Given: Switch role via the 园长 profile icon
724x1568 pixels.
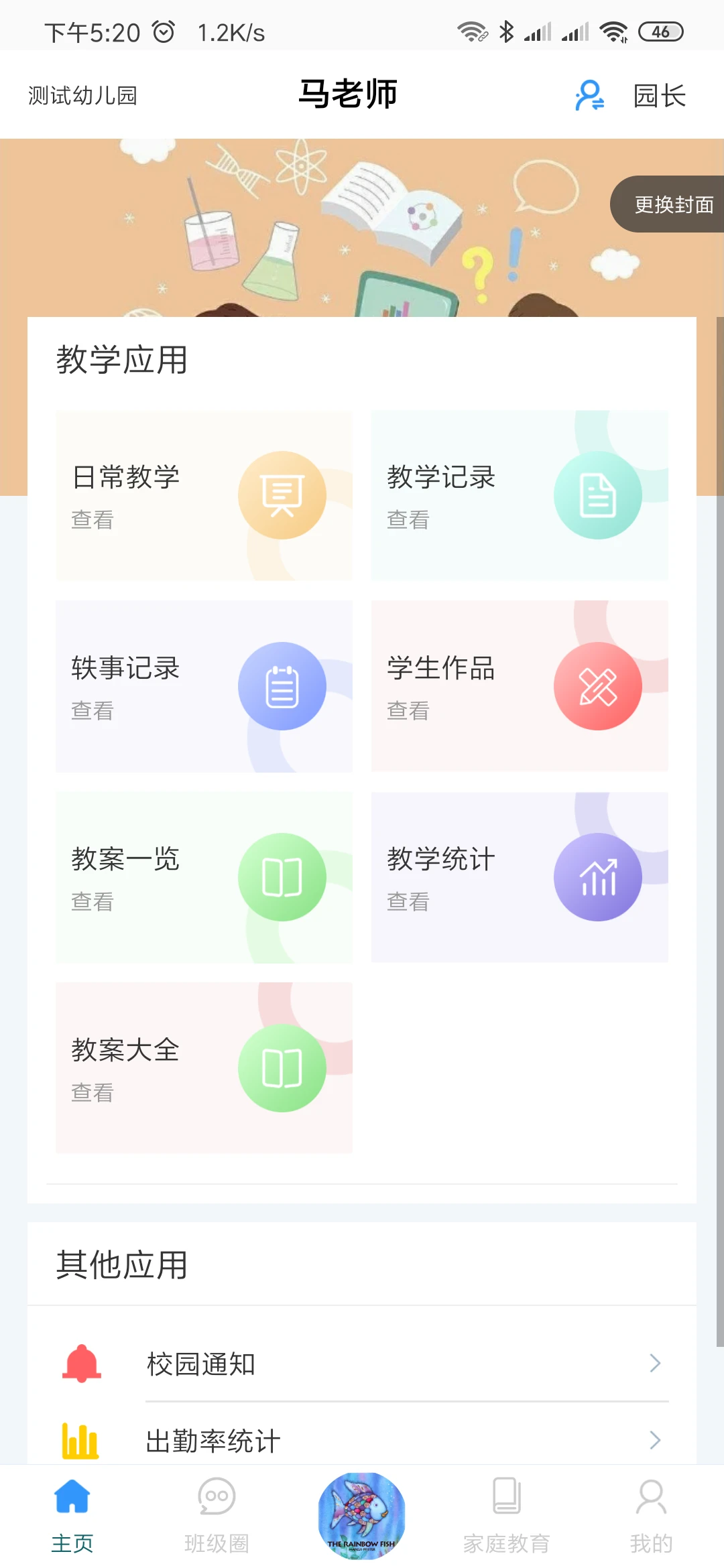Looking at the screenshot, I should click(x=590, y=95).
